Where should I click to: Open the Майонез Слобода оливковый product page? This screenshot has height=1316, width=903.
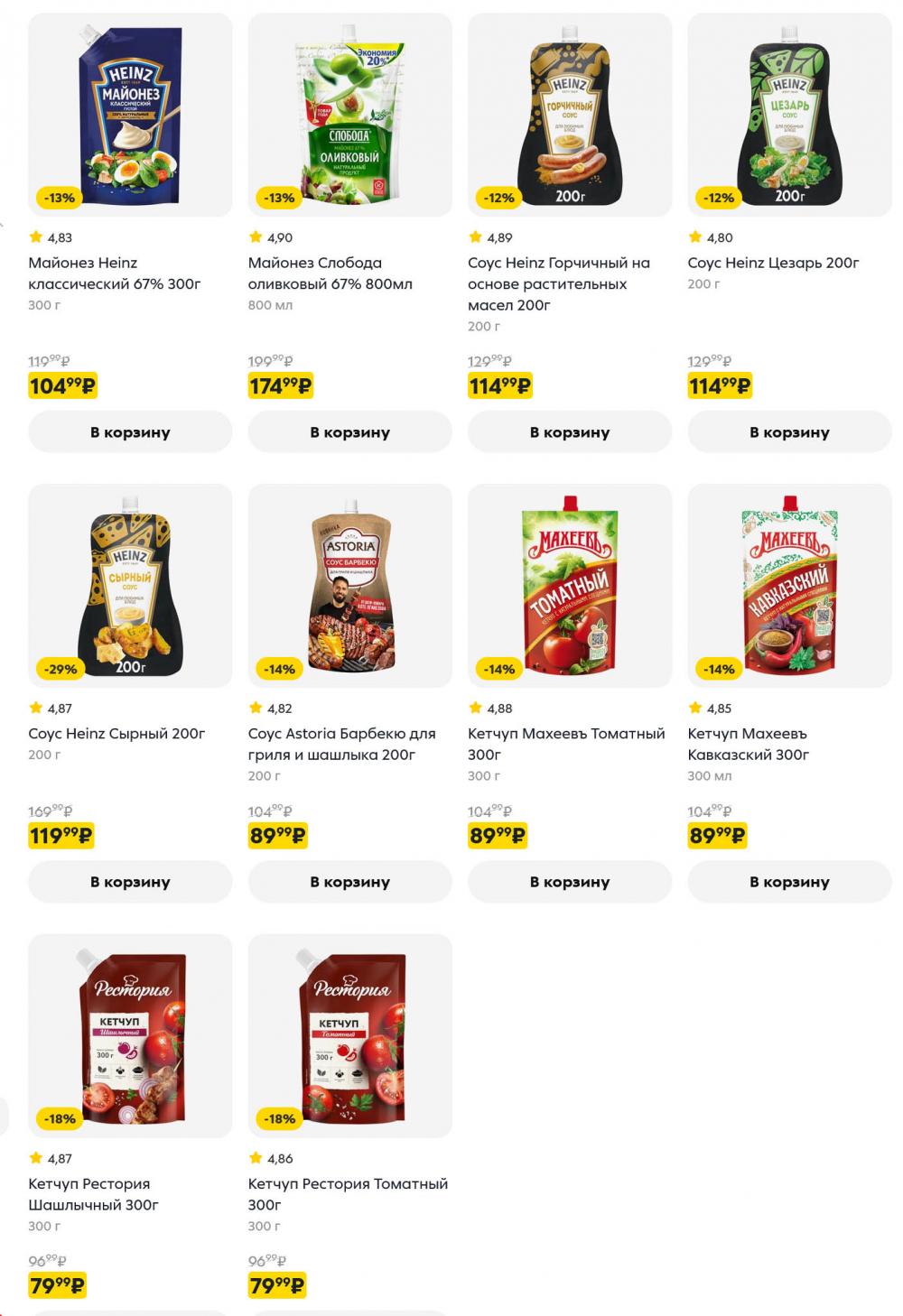329,274
